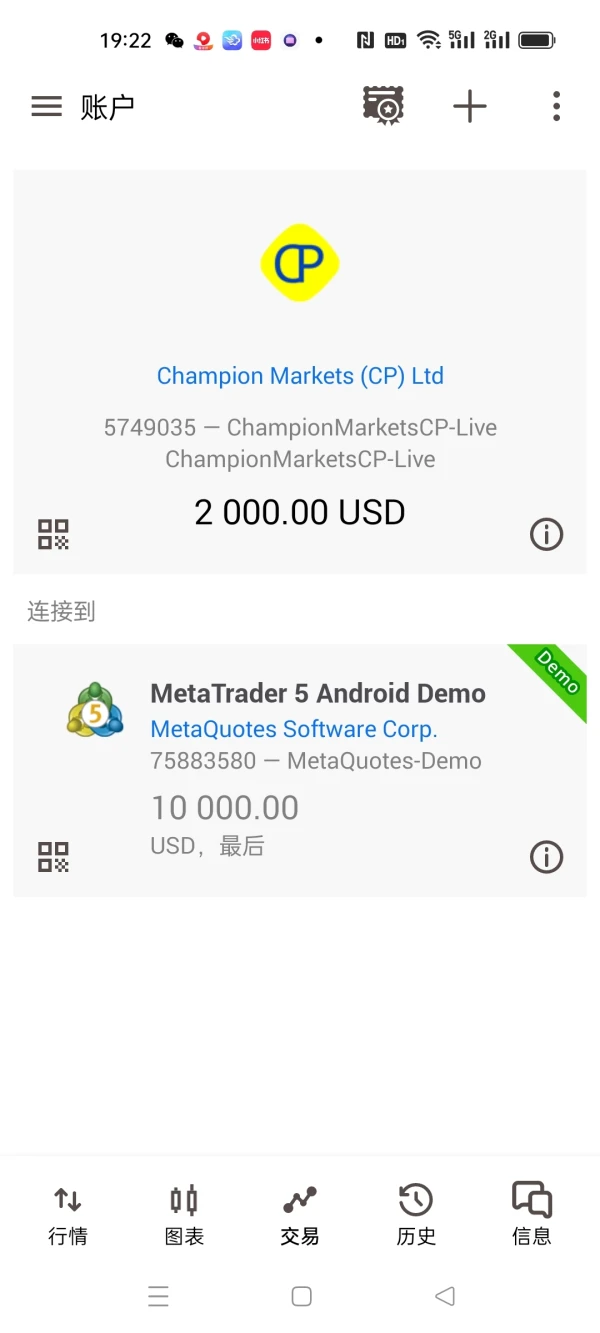Go back with system back button
The width and height of the screenshot is (600, 1333).
[x=445, y=1297]
